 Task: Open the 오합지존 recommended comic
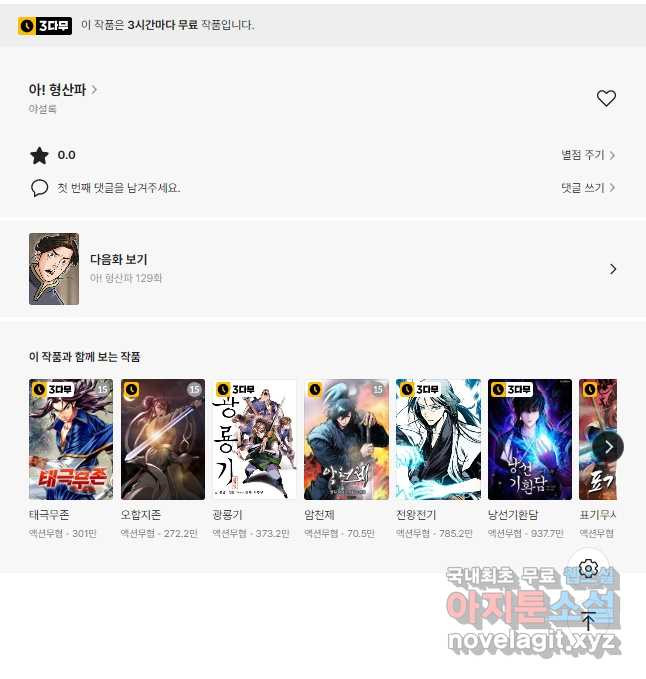point(163,440)
